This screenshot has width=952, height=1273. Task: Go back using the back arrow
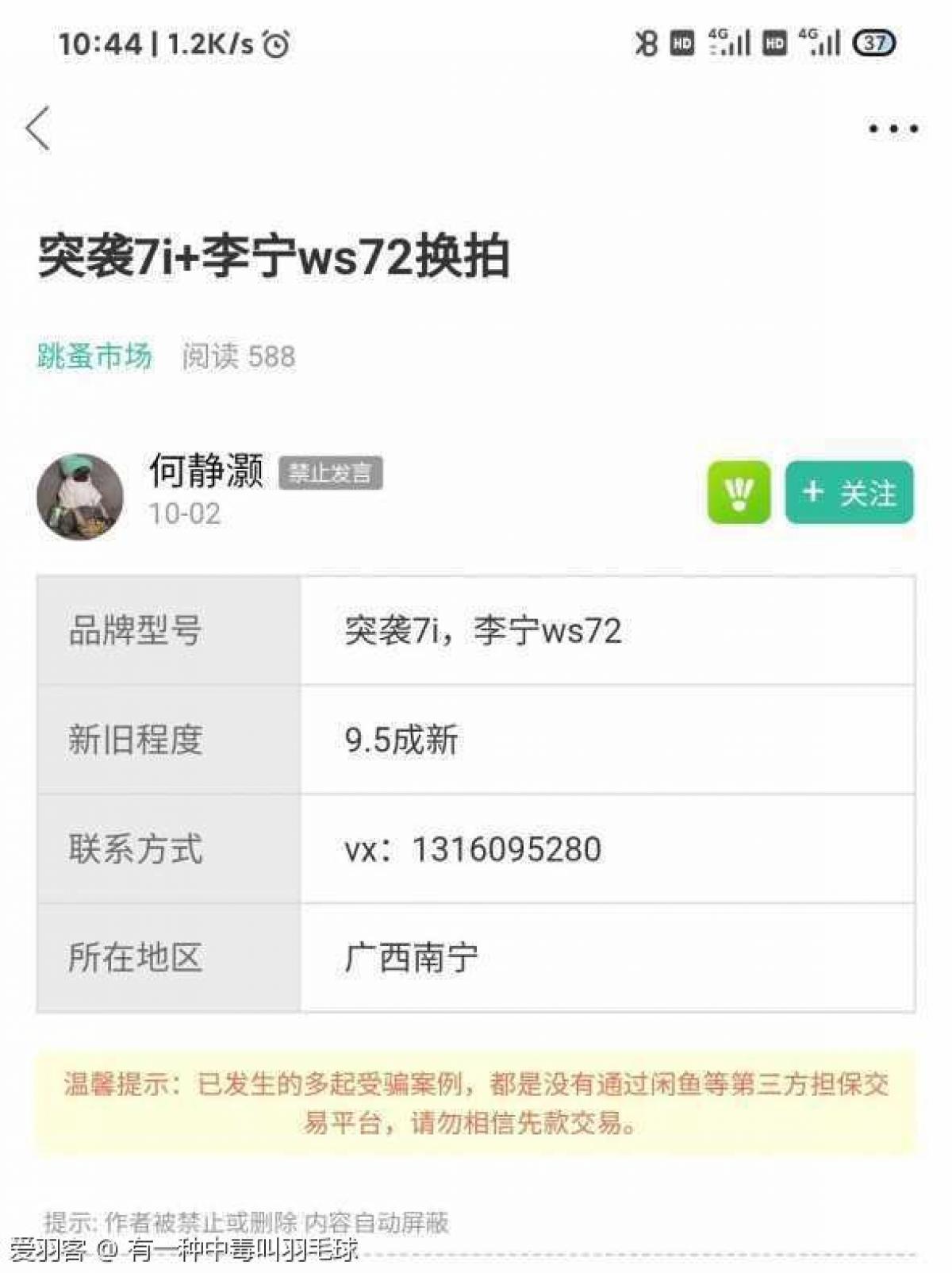tap(38, 128)
